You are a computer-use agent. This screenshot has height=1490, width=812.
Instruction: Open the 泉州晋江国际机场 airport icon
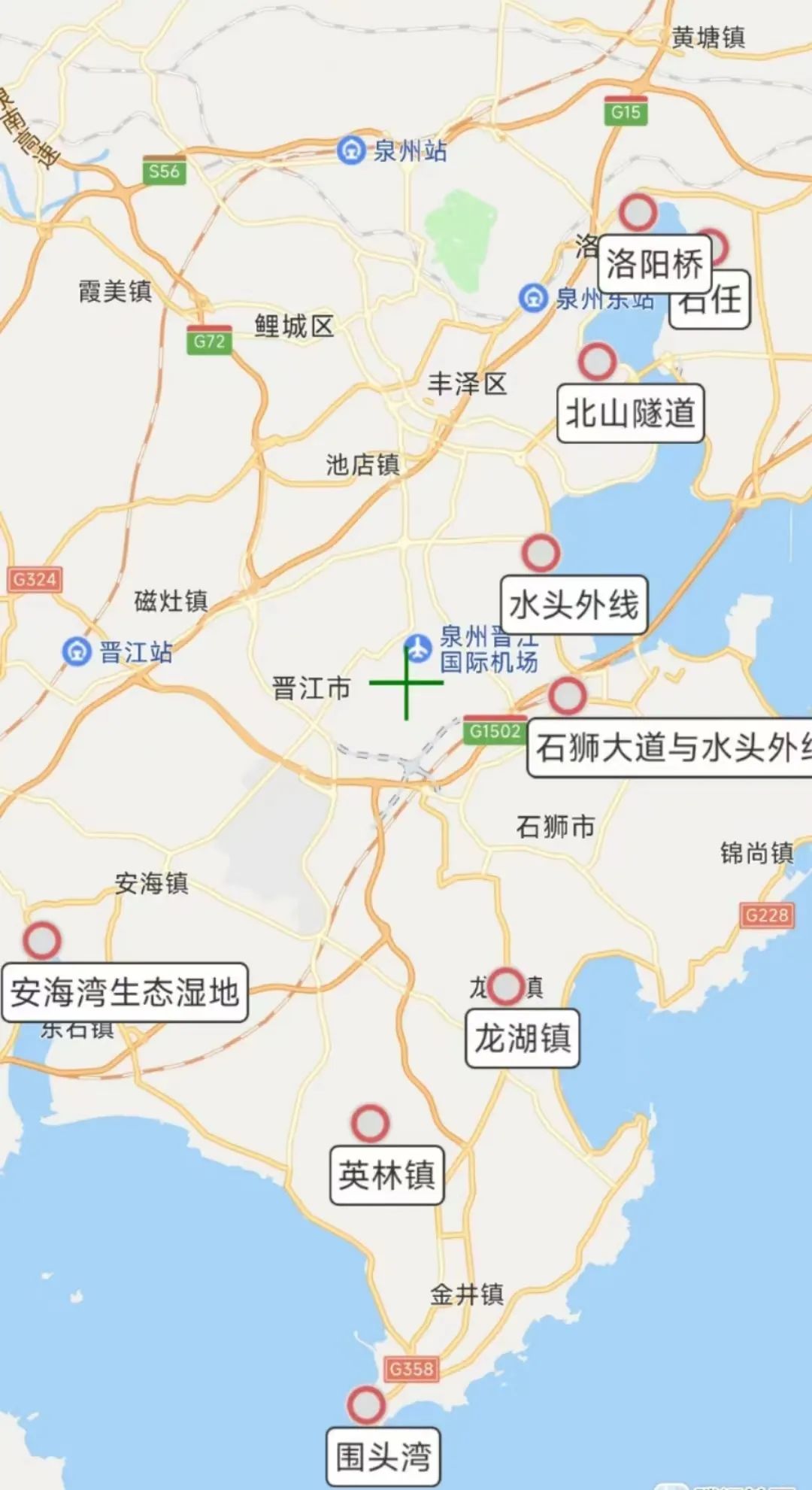point(418,646)
